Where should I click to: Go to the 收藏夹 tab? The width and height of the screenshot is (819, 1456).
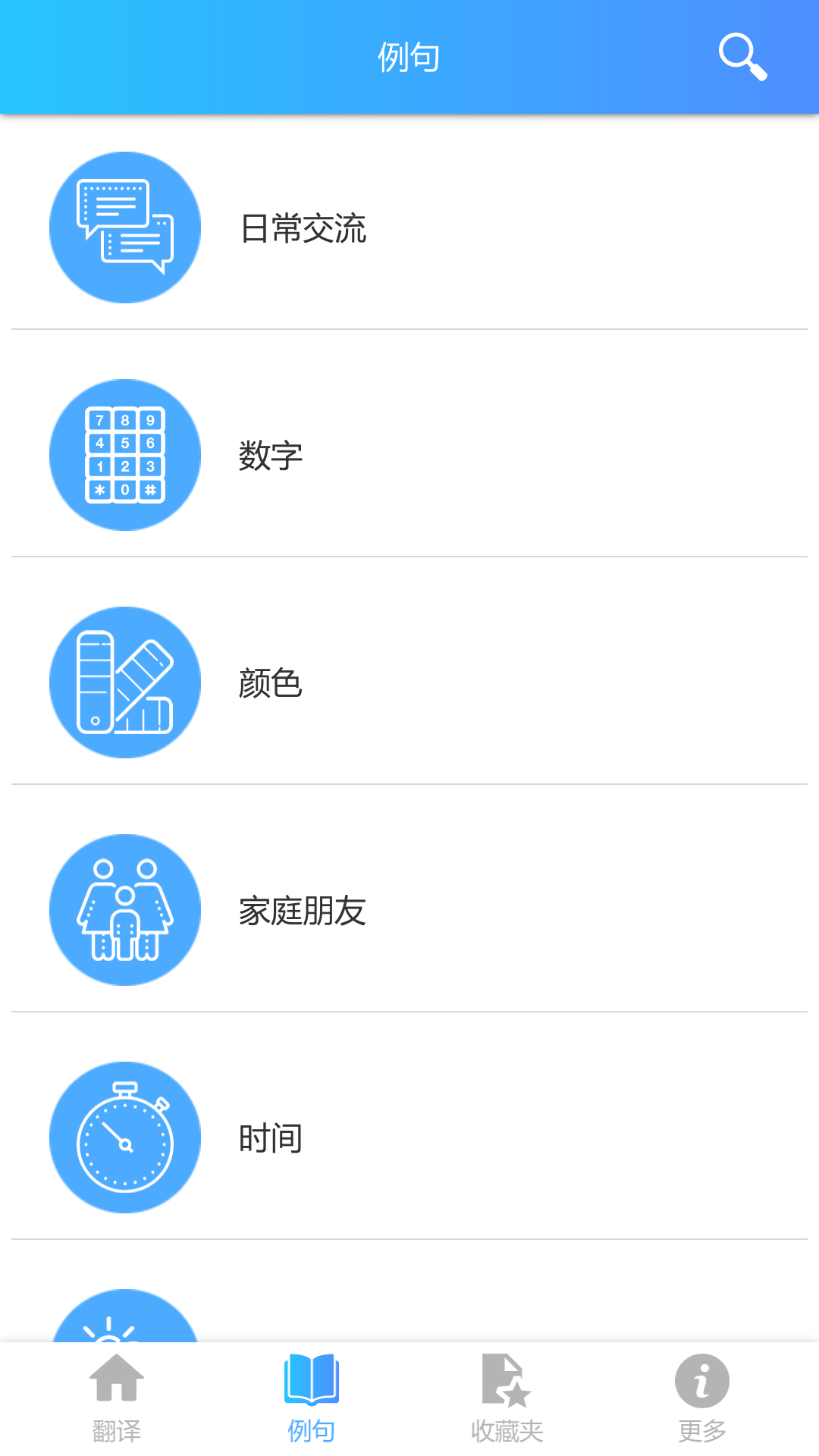point(507,1399)
